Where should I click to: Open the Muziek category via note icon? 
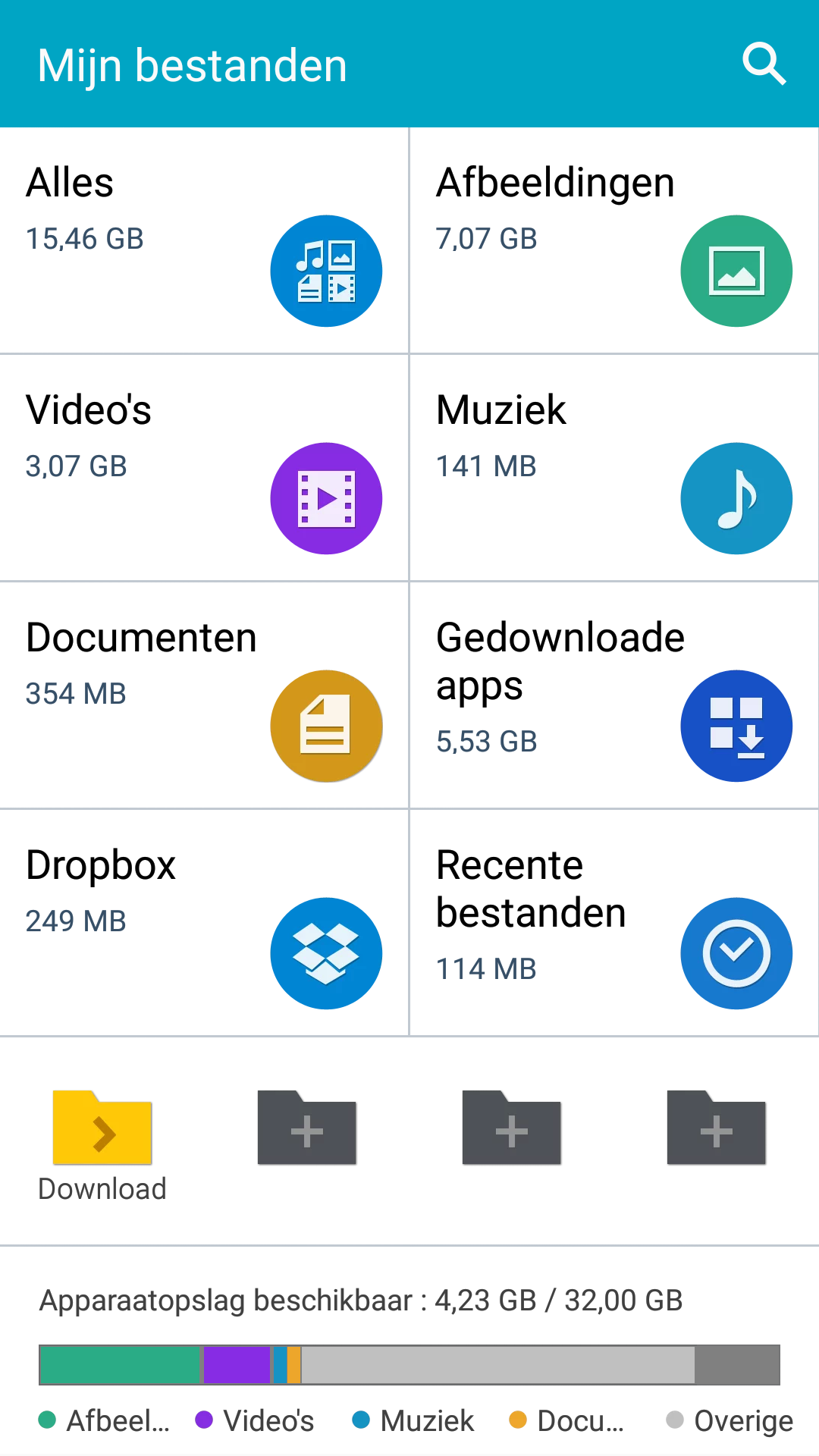coord(736,498)
